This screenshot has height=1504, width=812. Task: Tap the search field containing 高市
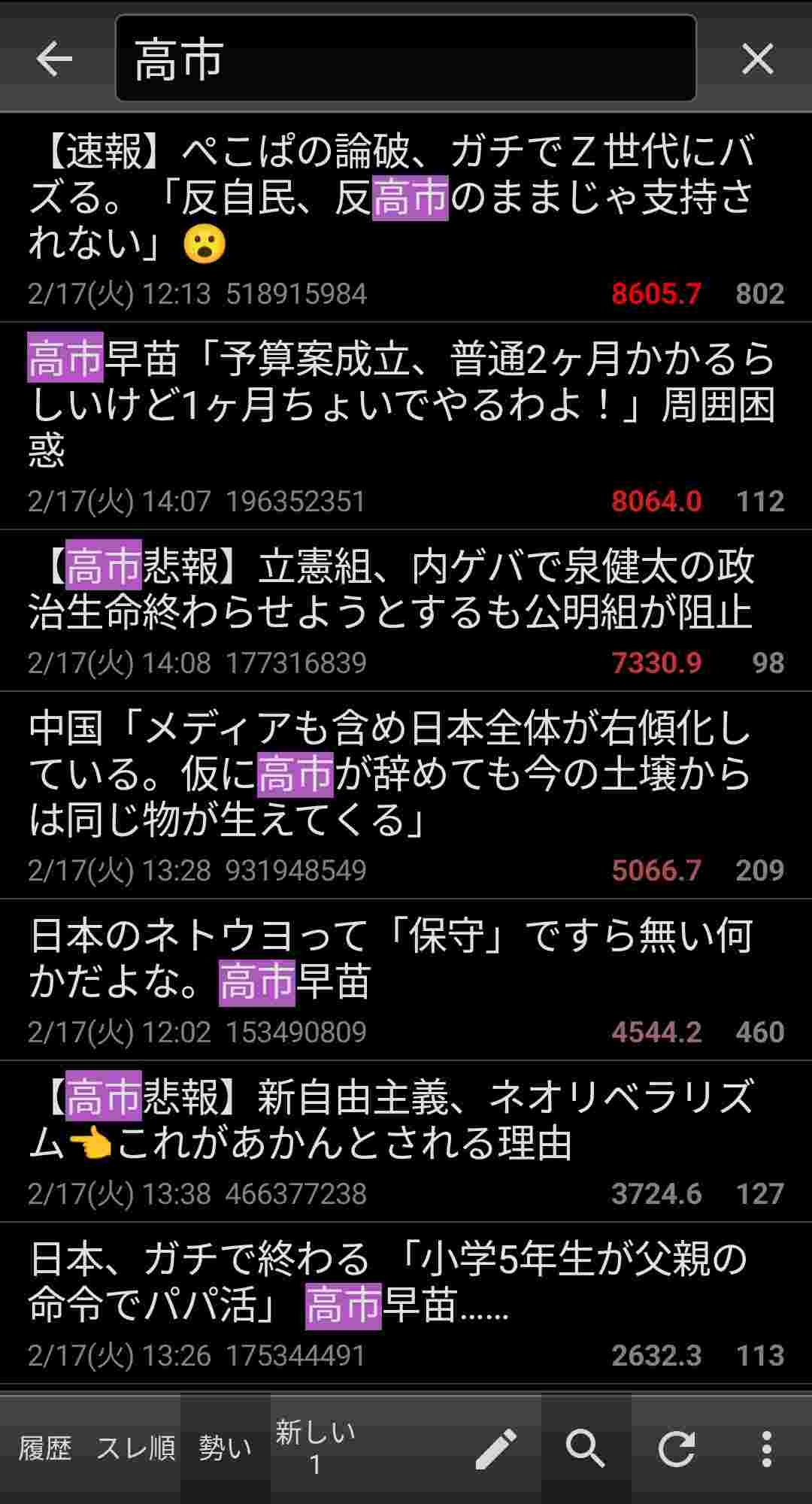point(406,59)
